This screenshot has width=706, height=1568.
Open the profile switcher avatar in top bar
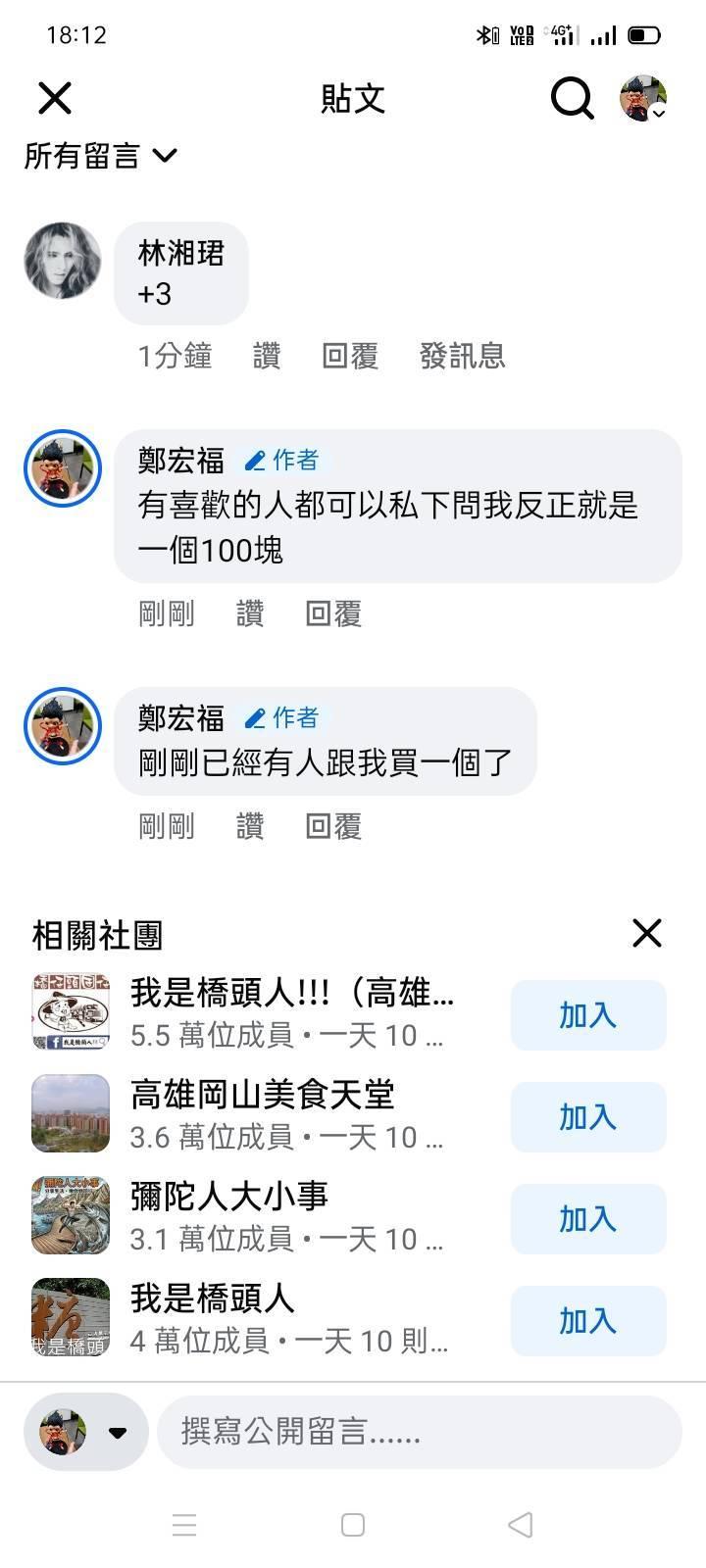(x=643, y=98)
